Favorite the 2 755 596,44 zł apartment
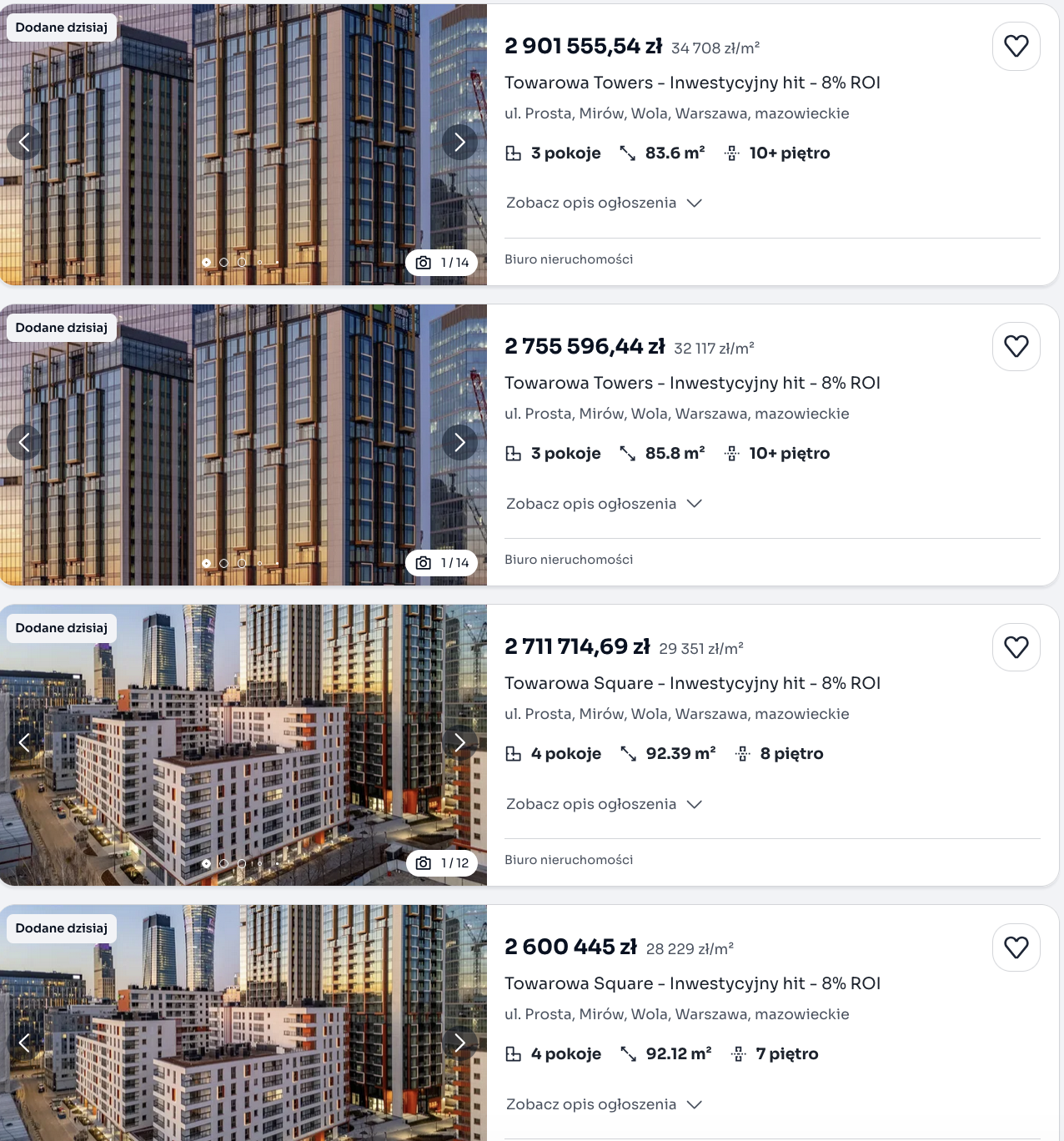This screenshot has width=1064, height=1141. (1016, 346)
